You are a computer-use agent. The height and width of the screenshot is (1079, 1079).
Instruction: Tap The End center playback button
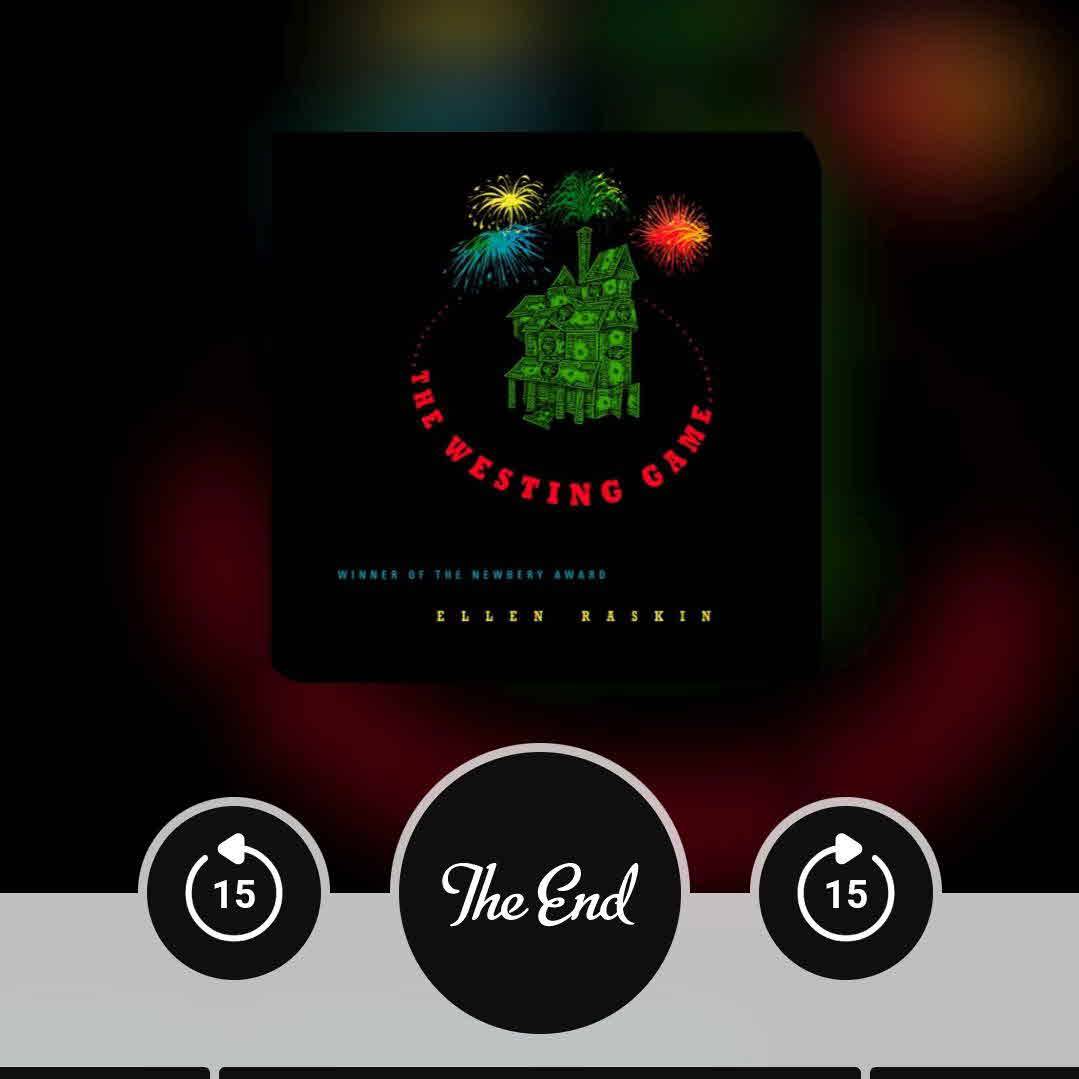[540, 892]
